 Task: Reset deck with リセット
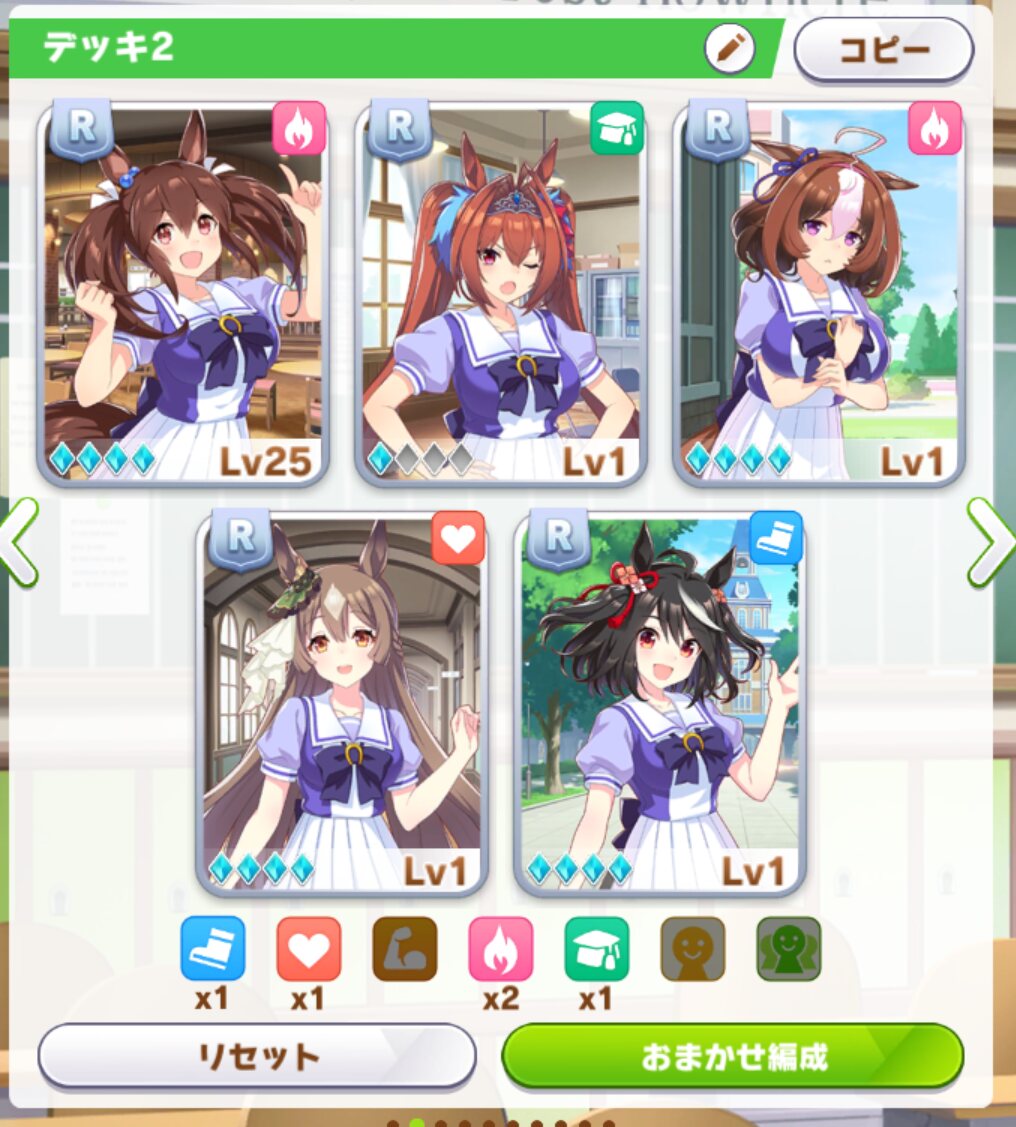coord(257,1056)
